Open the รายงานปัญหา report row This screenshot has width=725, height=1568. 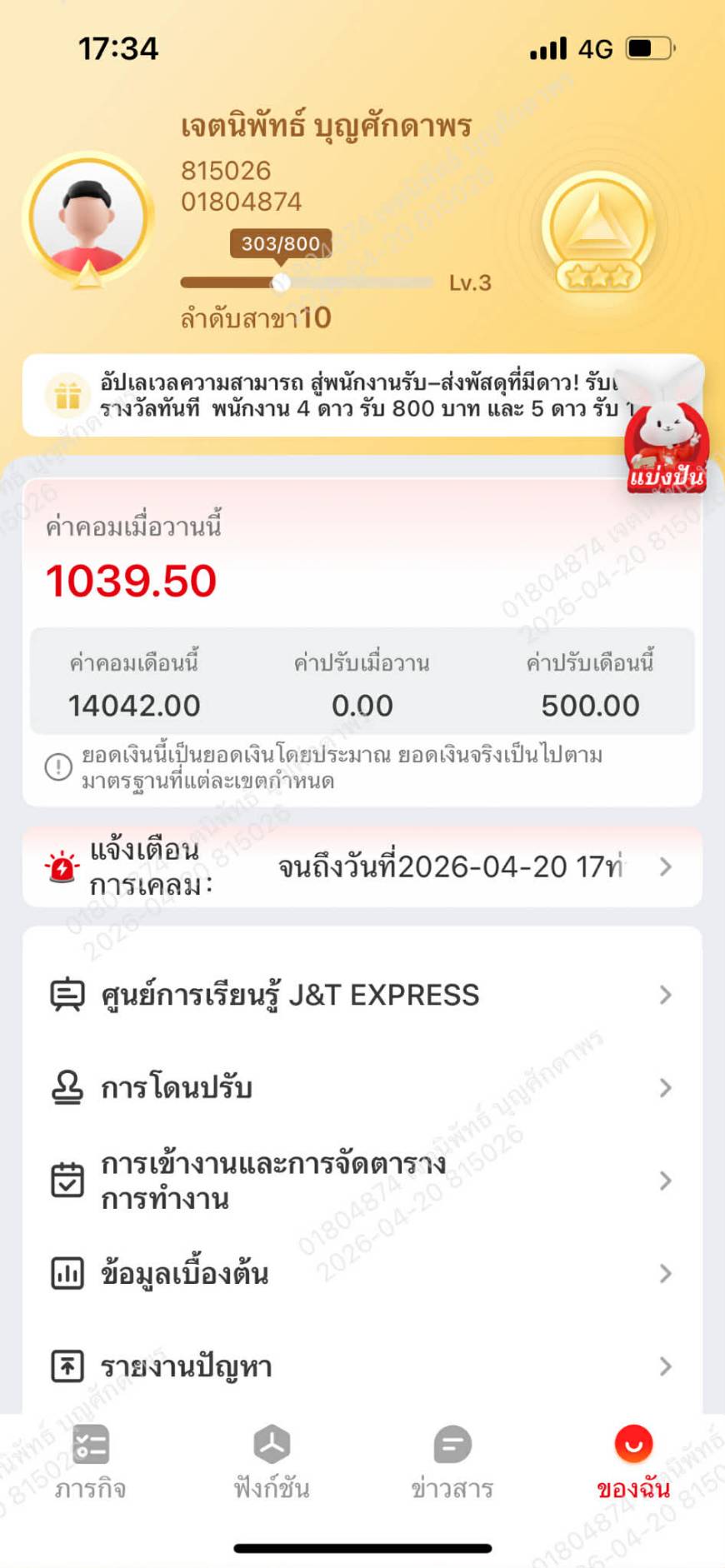(x=362, y=1366)
